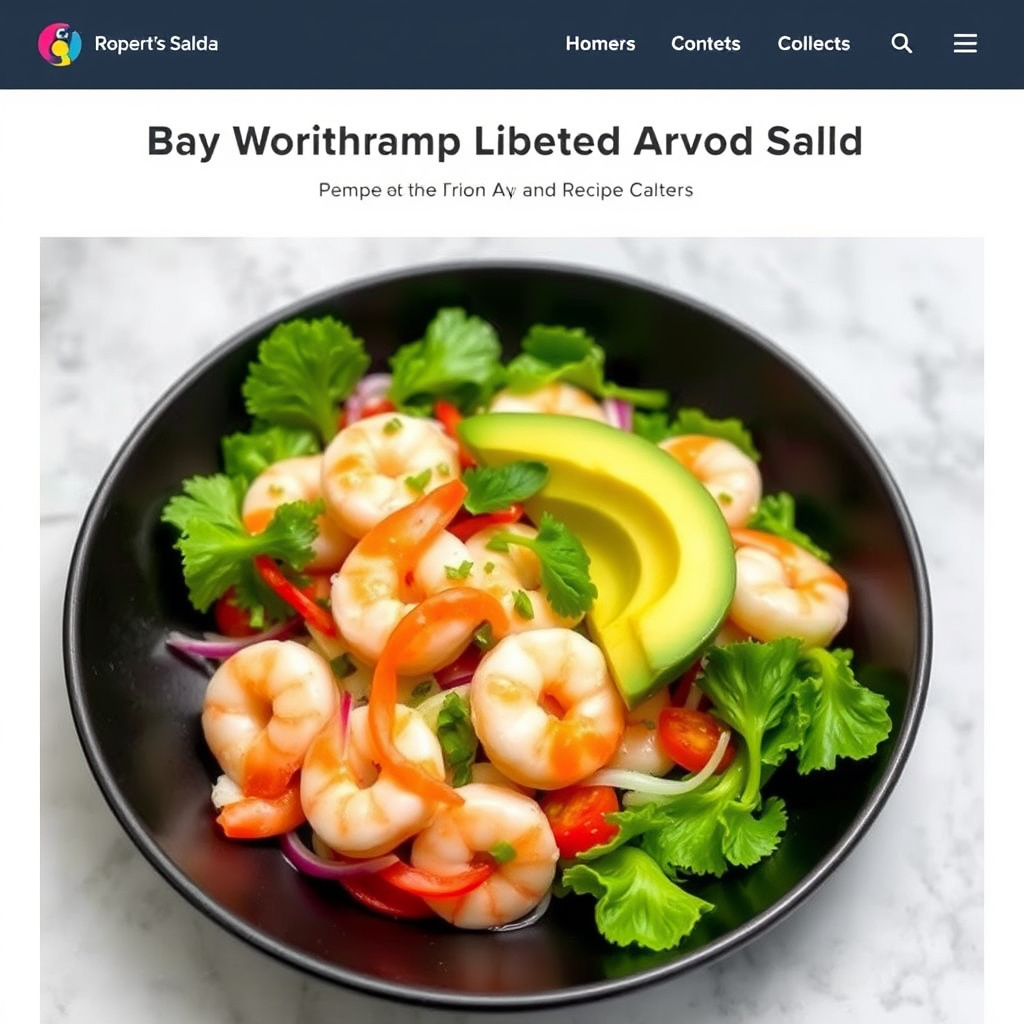1024x1024 pixels.
Task: Open the Collects nav link
Action: pos(813,44)
